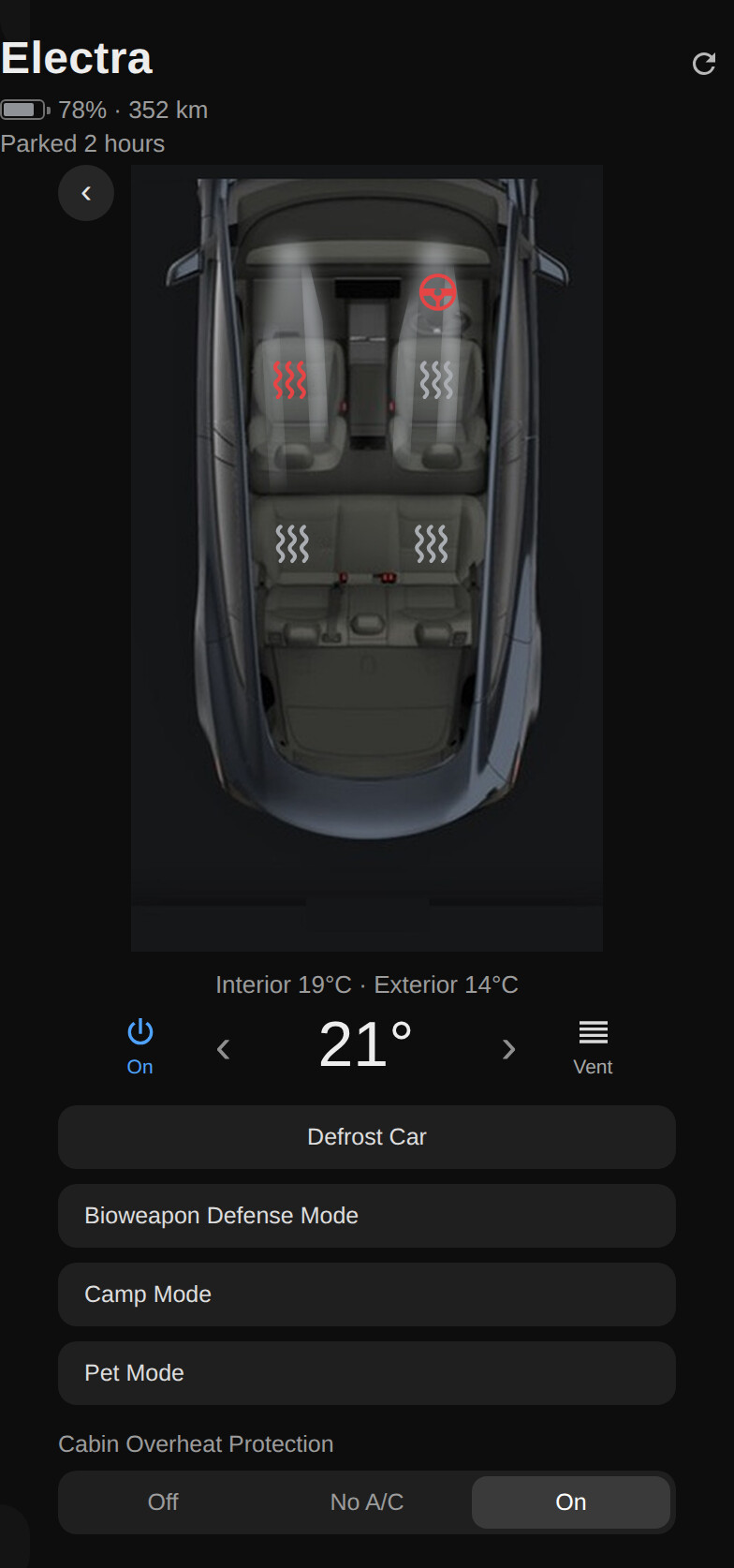Set Cabin Overheat Protection to Off
This screenshot has width=734, height=1568.
click(x=163, y=1502)
